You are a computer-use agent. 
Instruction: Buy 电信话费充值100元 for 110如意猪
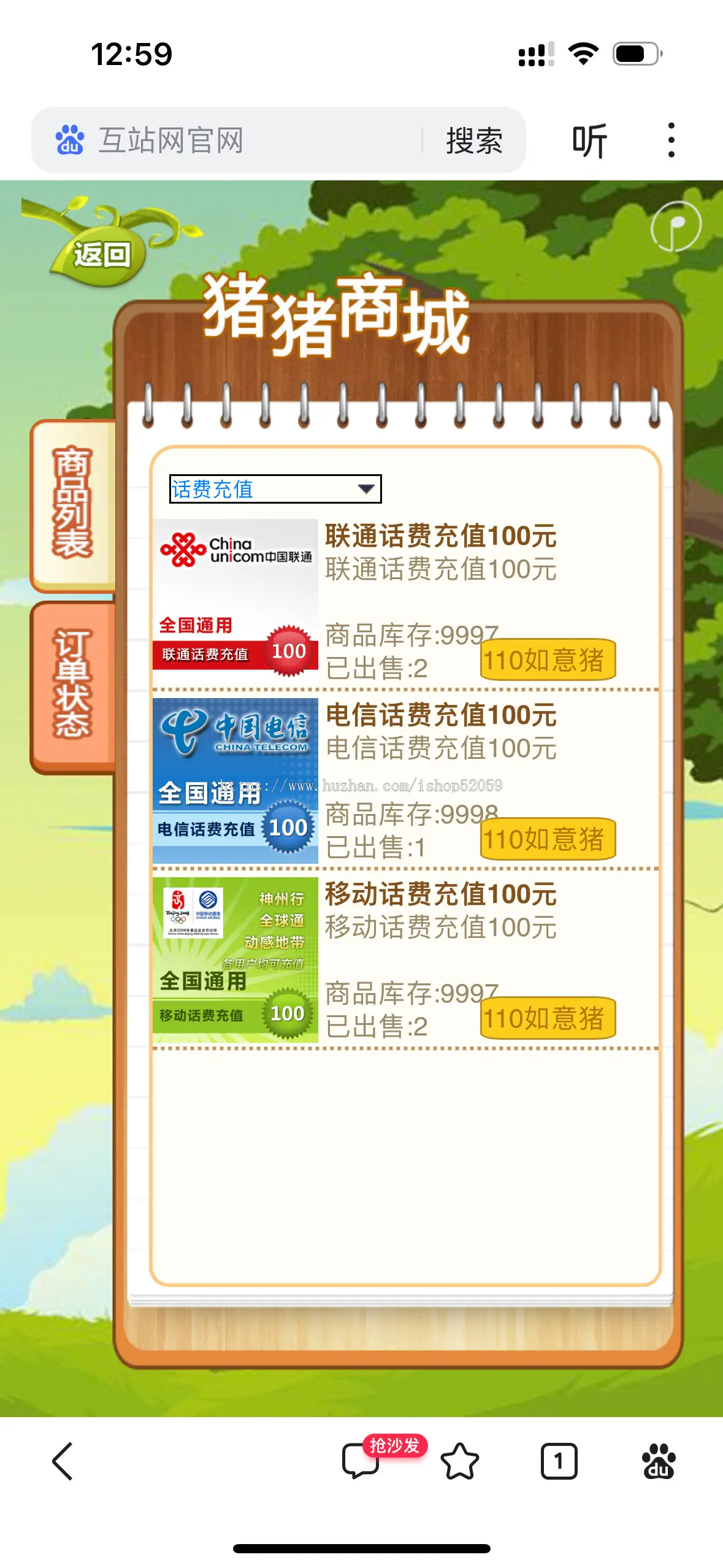click(x=547, y=839)
